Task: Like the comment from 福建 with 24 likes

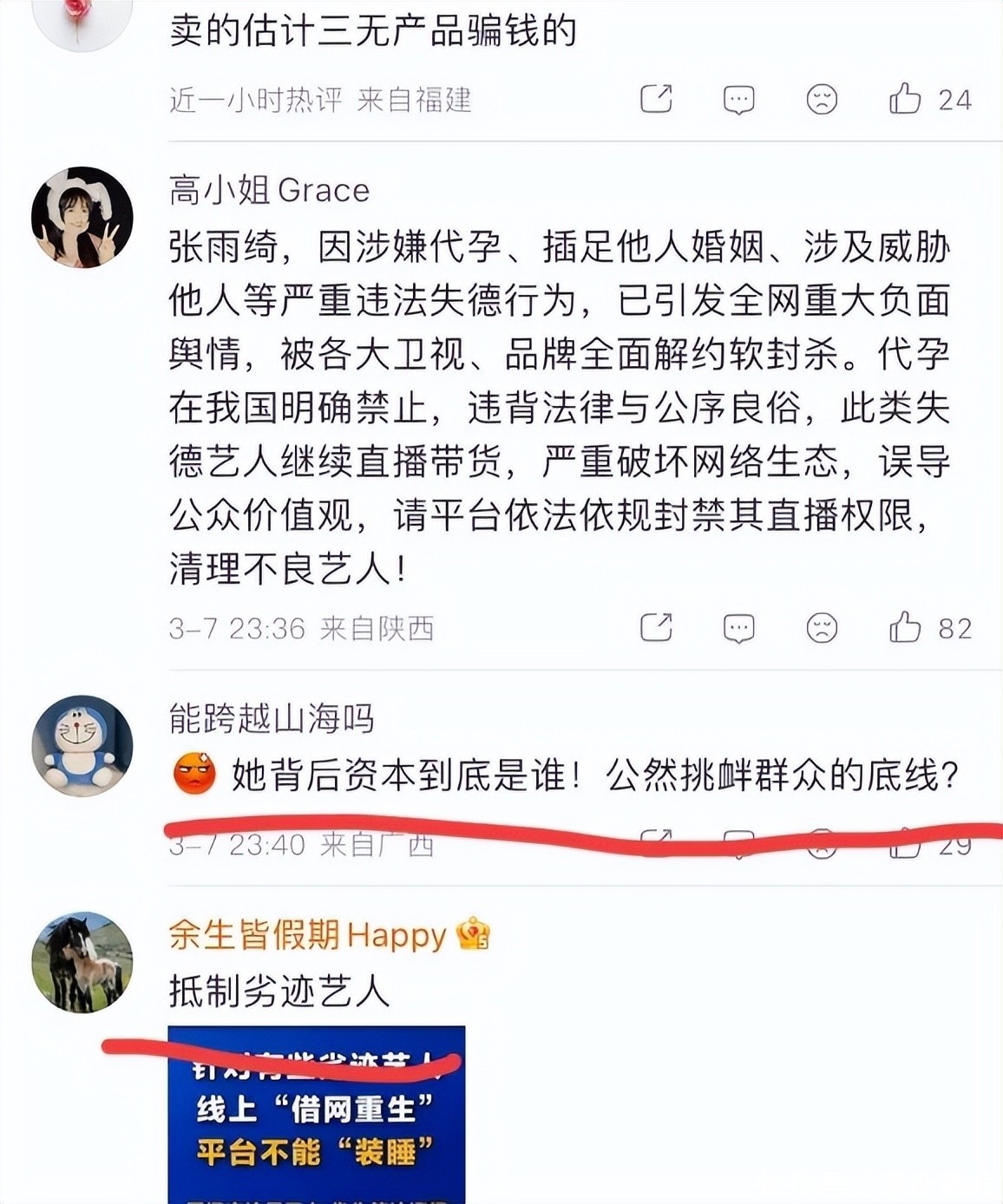Action: point(905,99)
